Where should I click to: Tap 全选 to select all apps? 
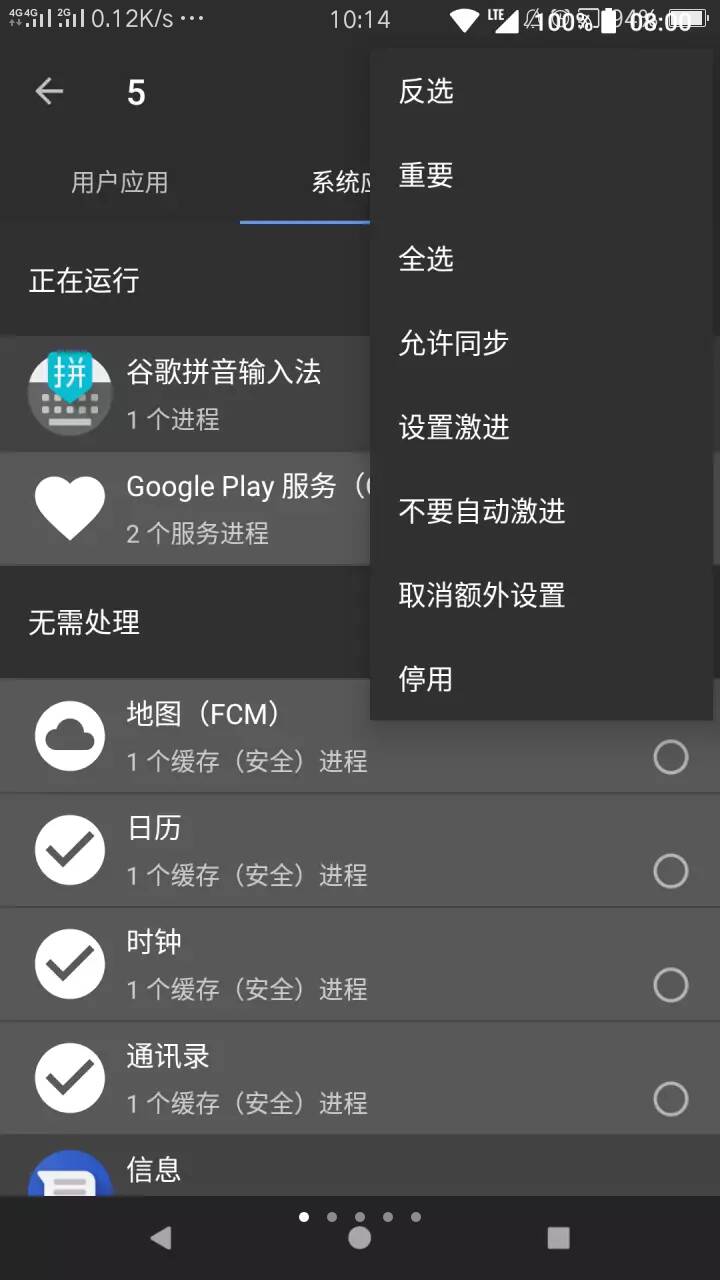pyautogui.click(x=541, y=259)
